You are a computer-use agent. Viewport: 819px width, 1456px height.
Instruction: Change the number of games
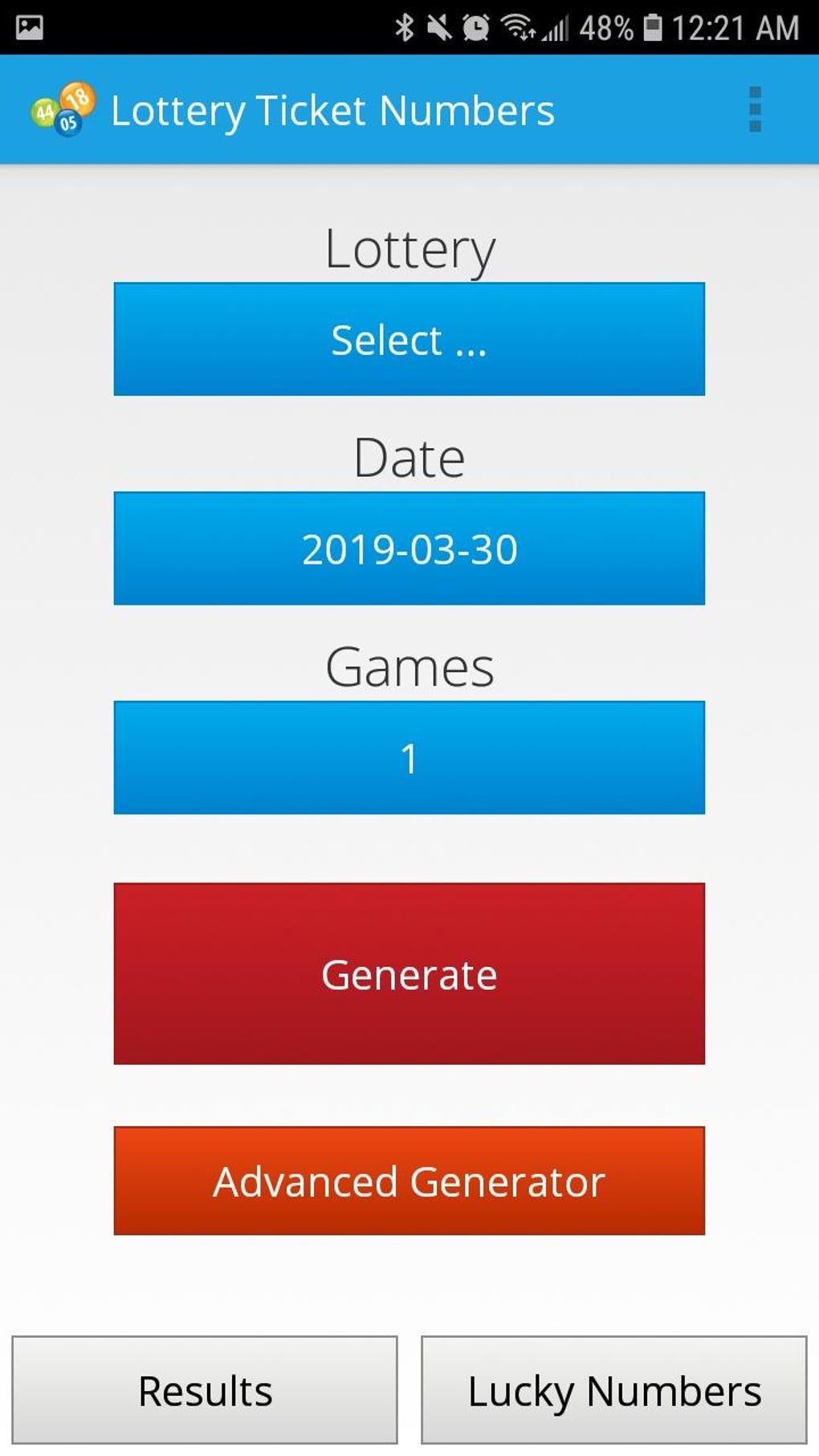click(x=409, y=758)
